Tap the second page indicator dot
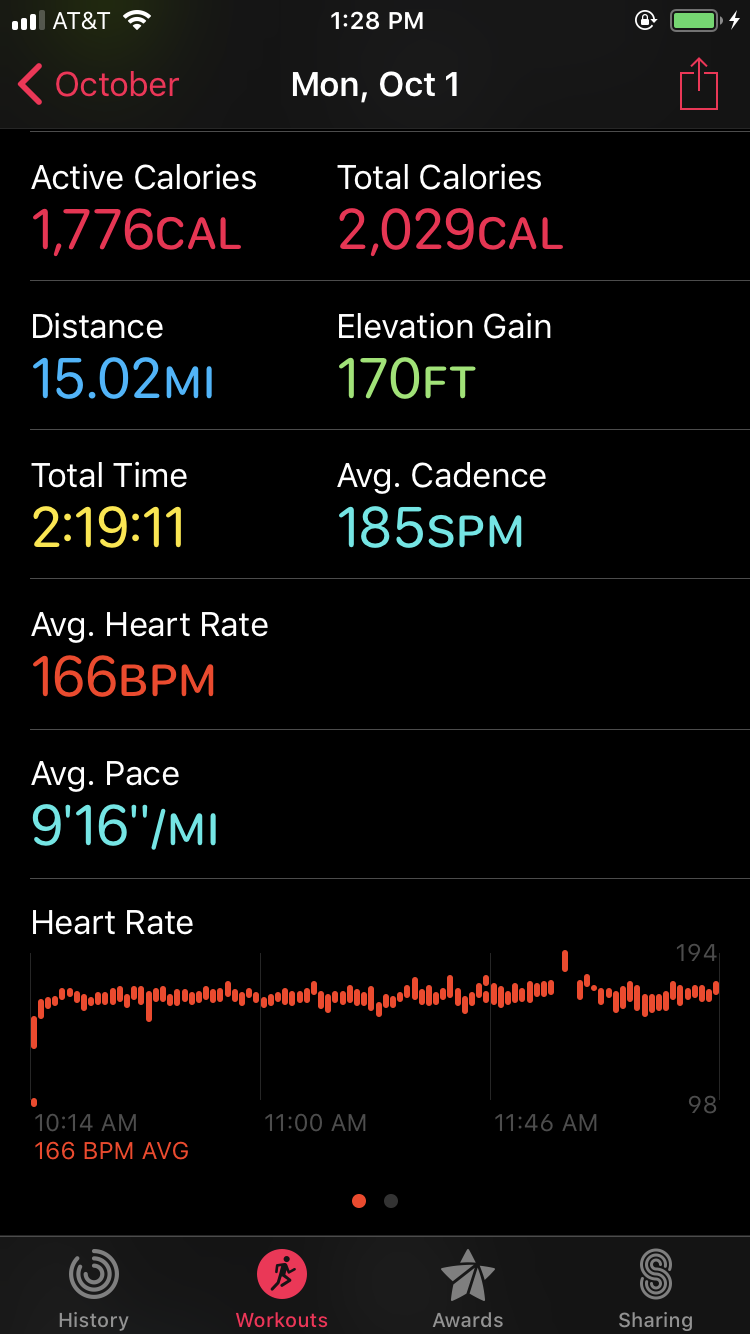This screenshot has width=750, height=1334. (x=391, y=1201)
